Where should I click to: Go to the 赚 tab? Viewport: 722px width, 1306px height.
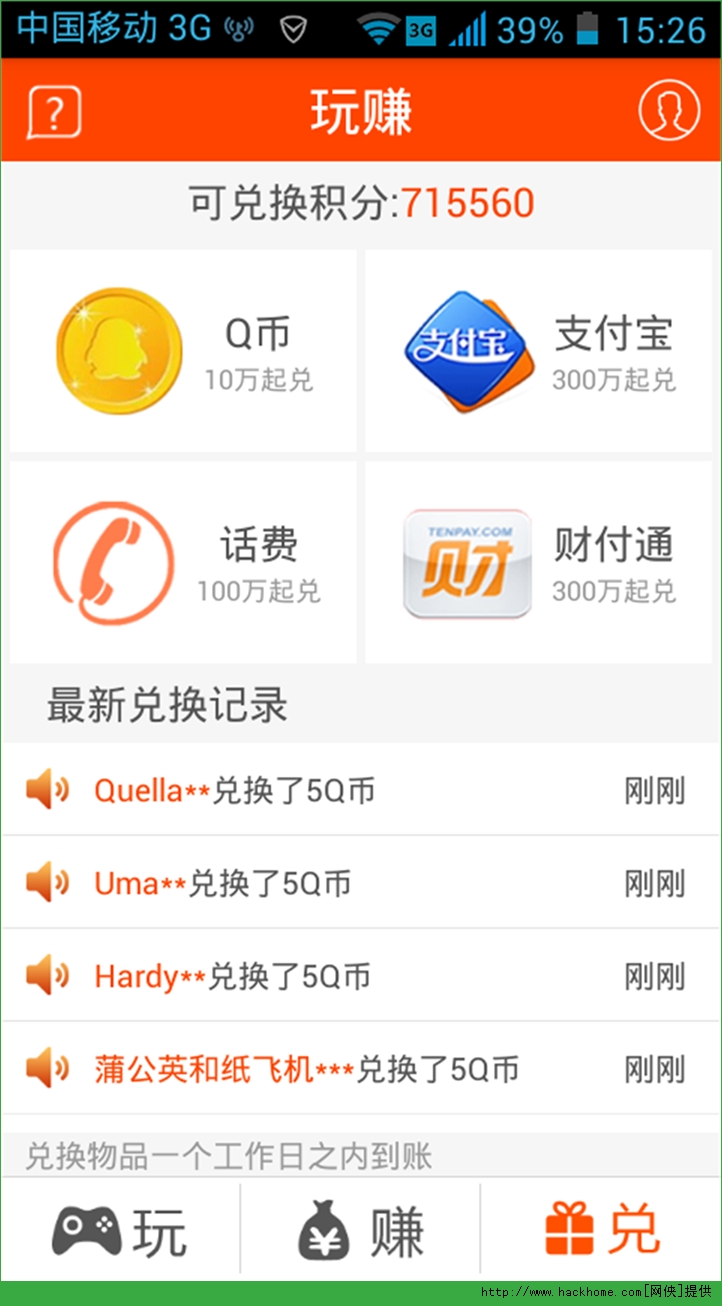361,1231
